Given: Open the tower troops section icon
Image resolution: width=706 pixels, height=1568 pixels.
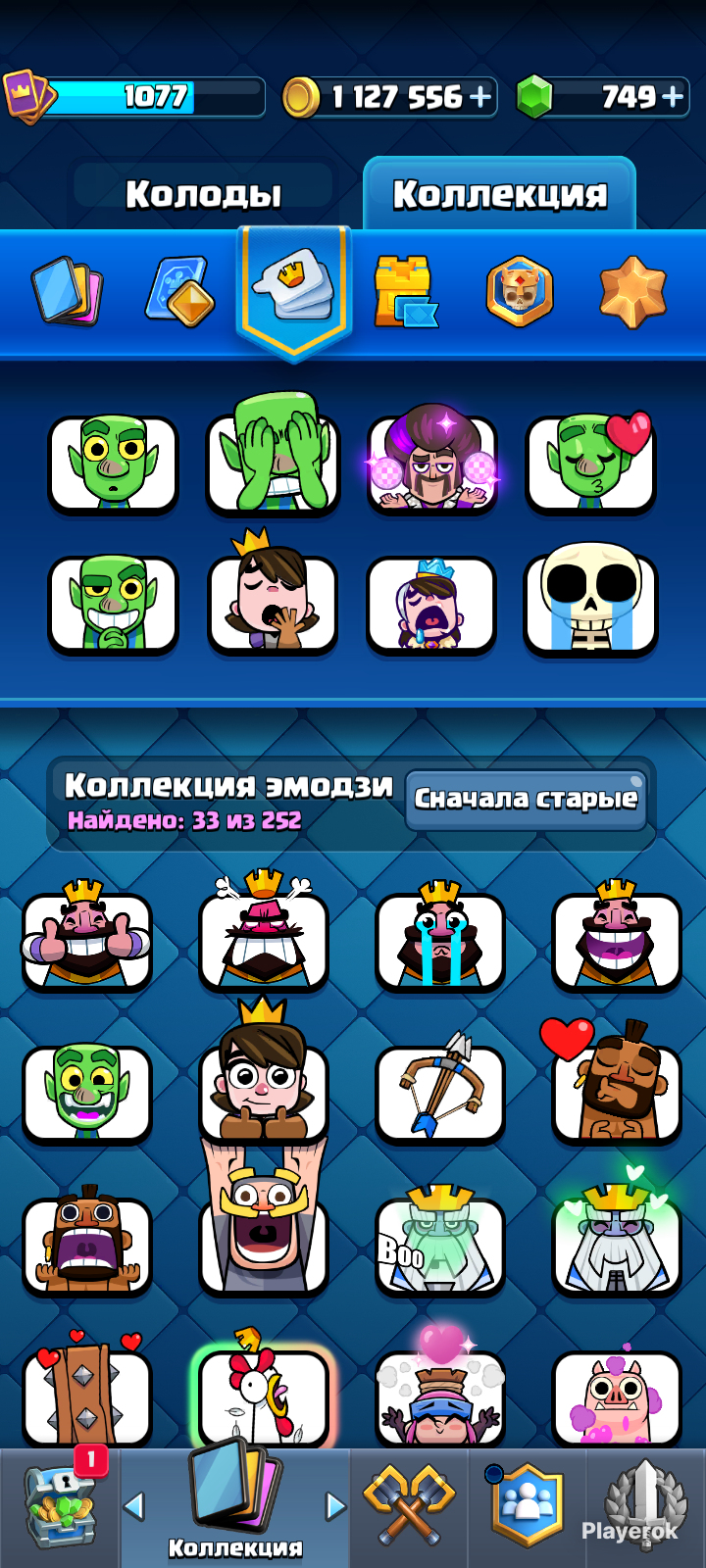Looking at the screenshot, I should point(405,291).
